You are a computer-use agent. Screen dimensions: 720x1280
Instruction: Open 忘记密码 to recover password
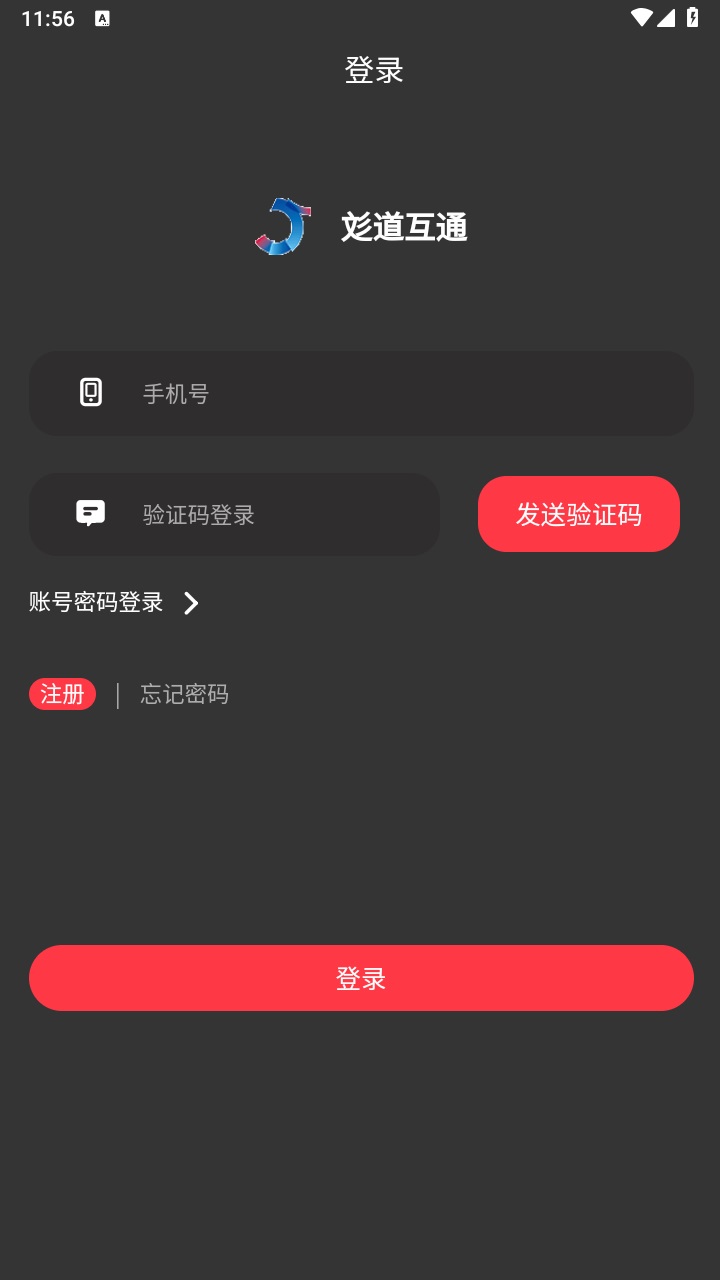point(184,694)
